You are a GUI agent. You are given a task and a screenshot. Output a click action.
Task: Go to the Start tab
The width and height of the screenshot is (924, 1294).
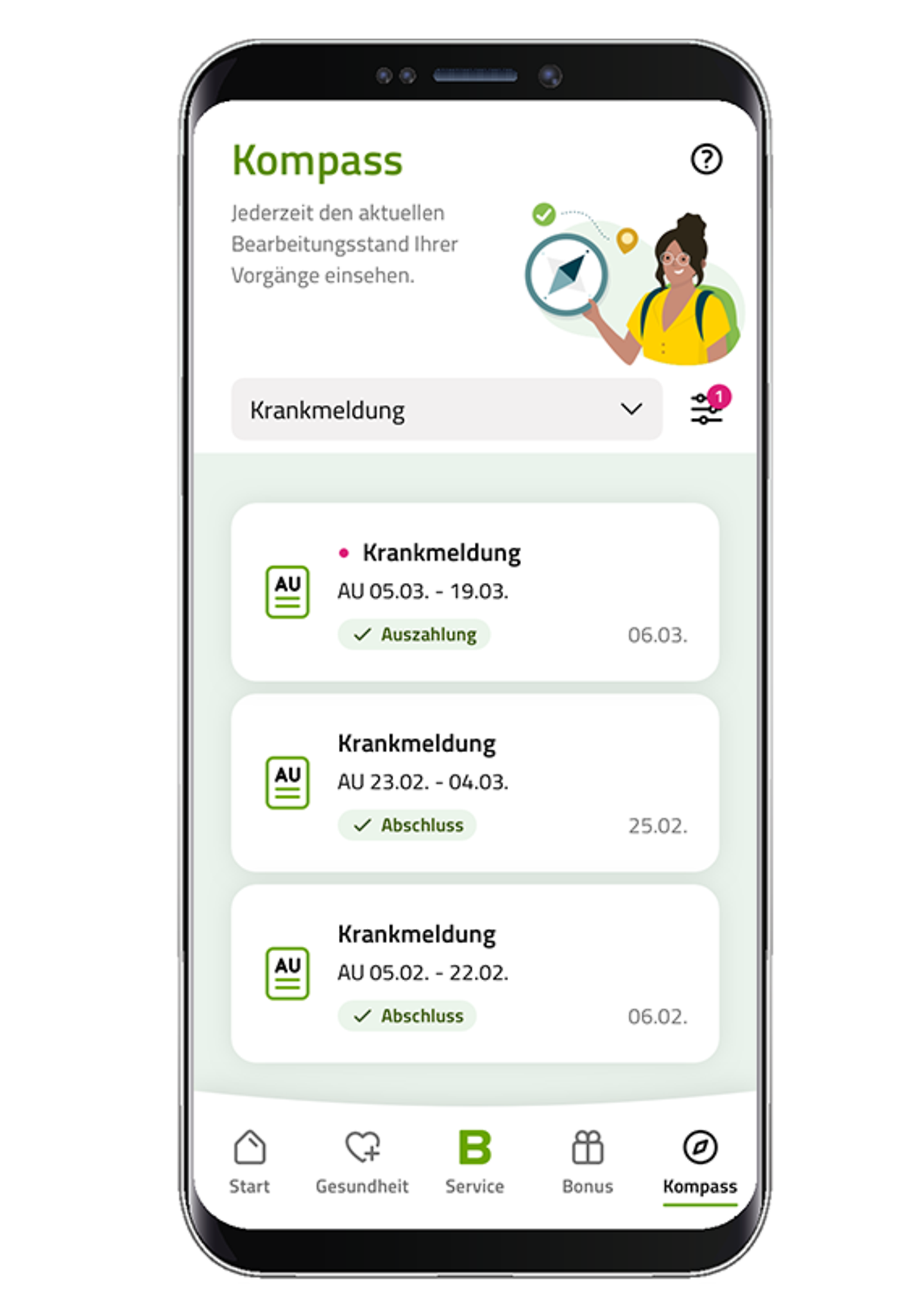(250, 1162)
